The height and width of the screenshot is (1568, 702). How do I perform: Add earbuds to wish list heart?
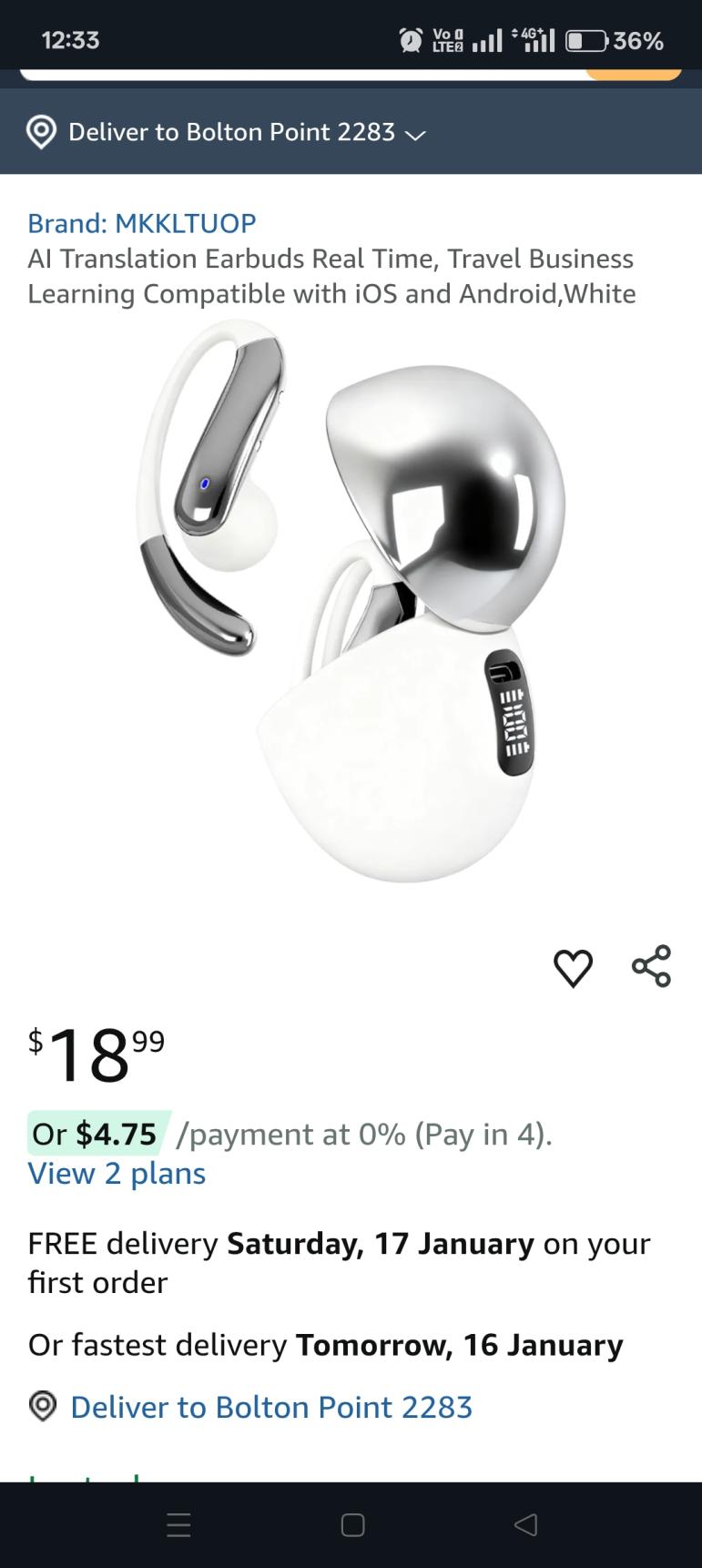[x=573, y=967]
